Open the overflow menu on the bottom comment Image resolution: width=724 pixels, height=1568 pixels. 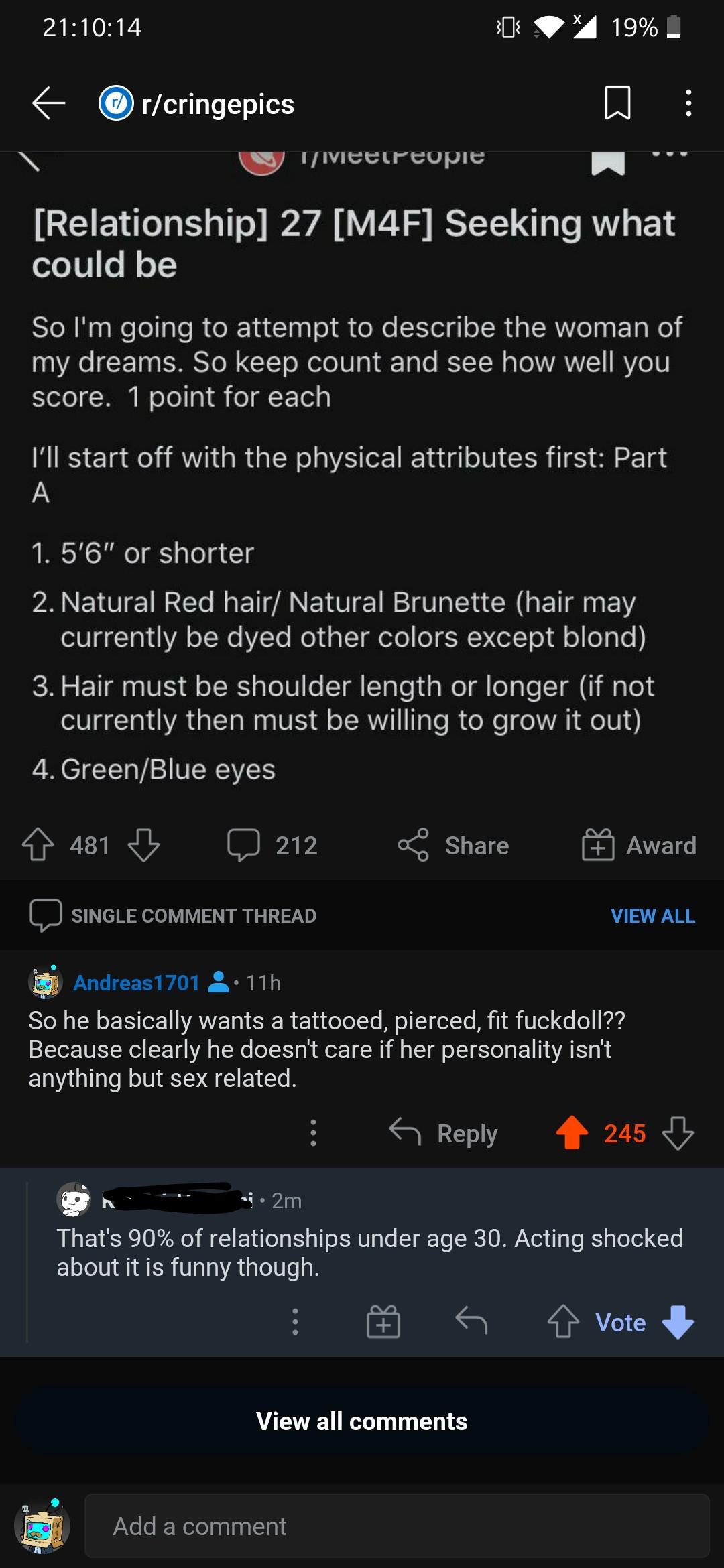coord(296,1321)
